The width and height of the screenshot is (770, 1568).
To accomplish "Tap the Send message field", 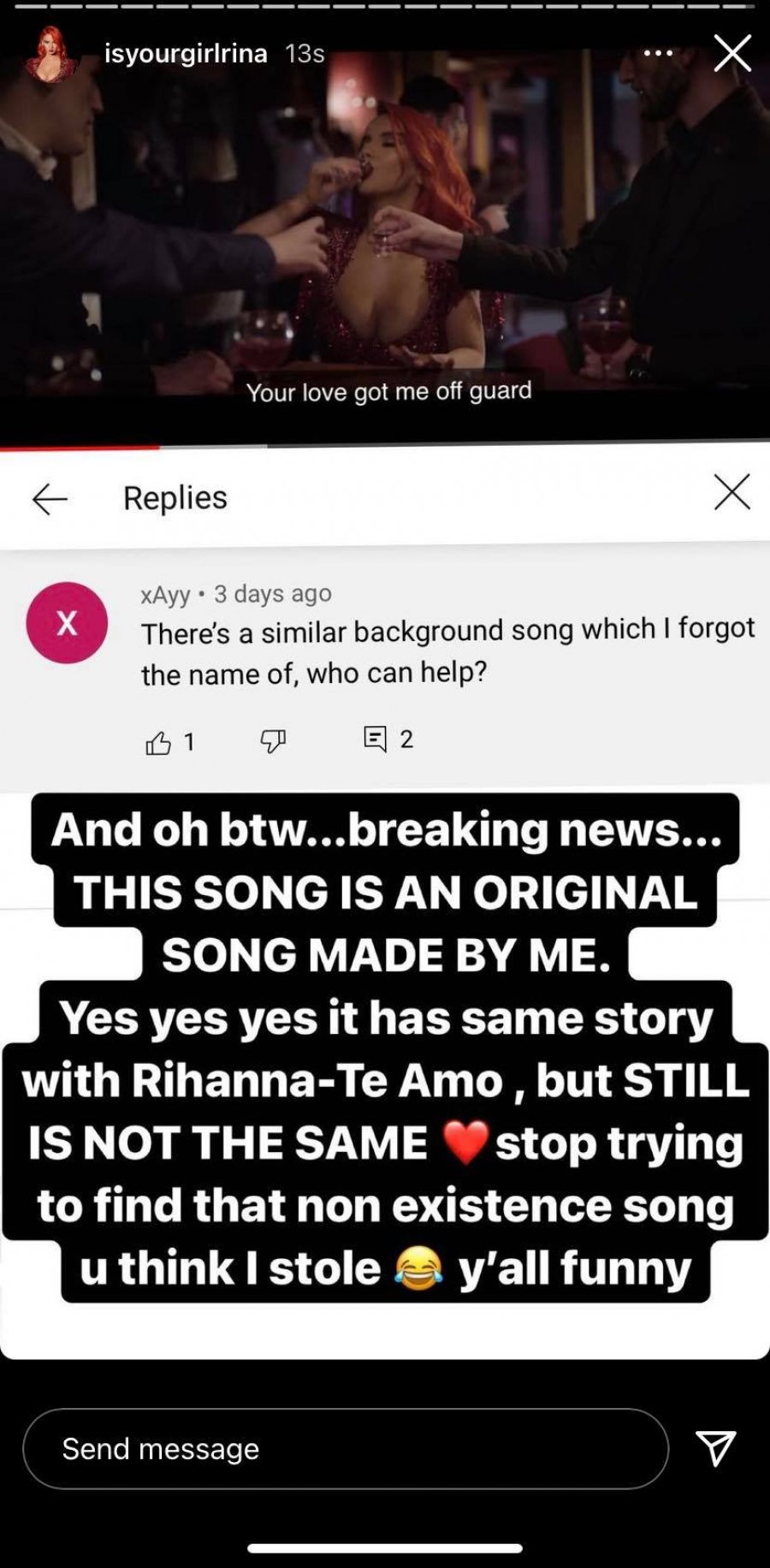I will (x=345, y=1448).
